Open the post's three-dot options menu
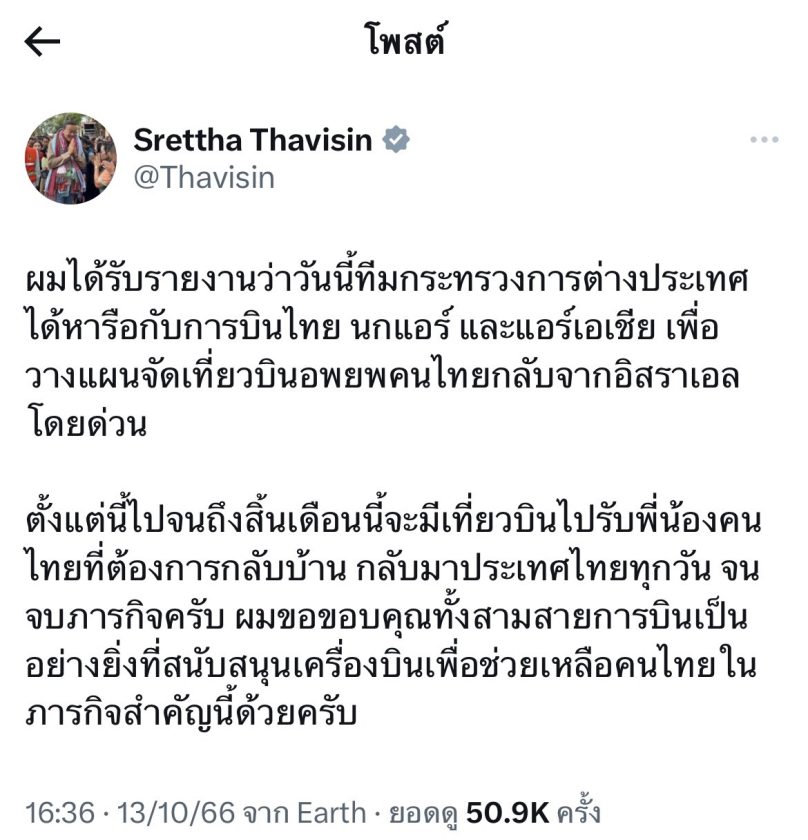The height and width of the screenshot is (840, 808). tap(763, 140)
